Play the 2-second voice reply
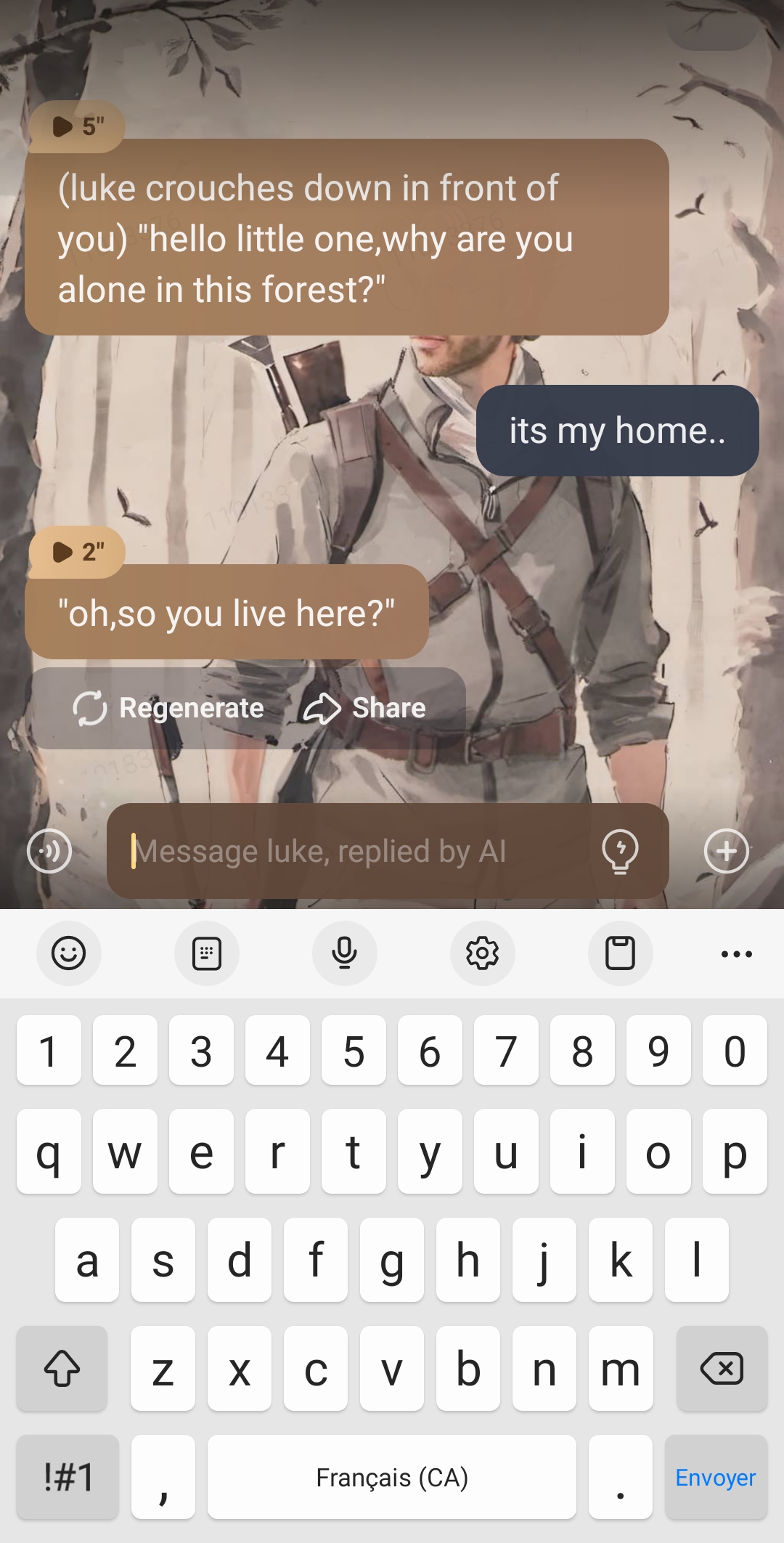This screenshot has height=1543, width=784. [x=76, y=553]
